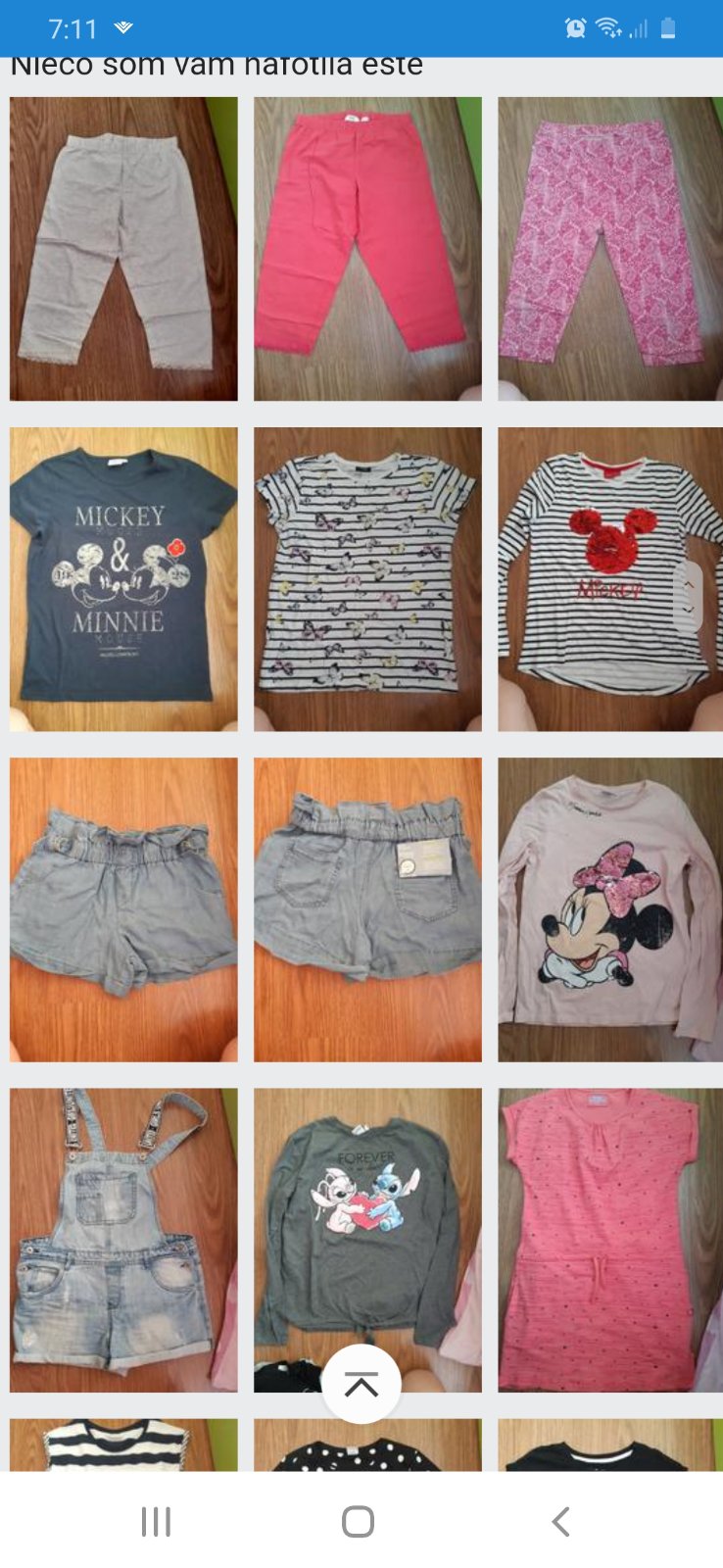
Task: Open the solid pink capri leggings photo
Action: pyautogui.click(x=367, y=248)
